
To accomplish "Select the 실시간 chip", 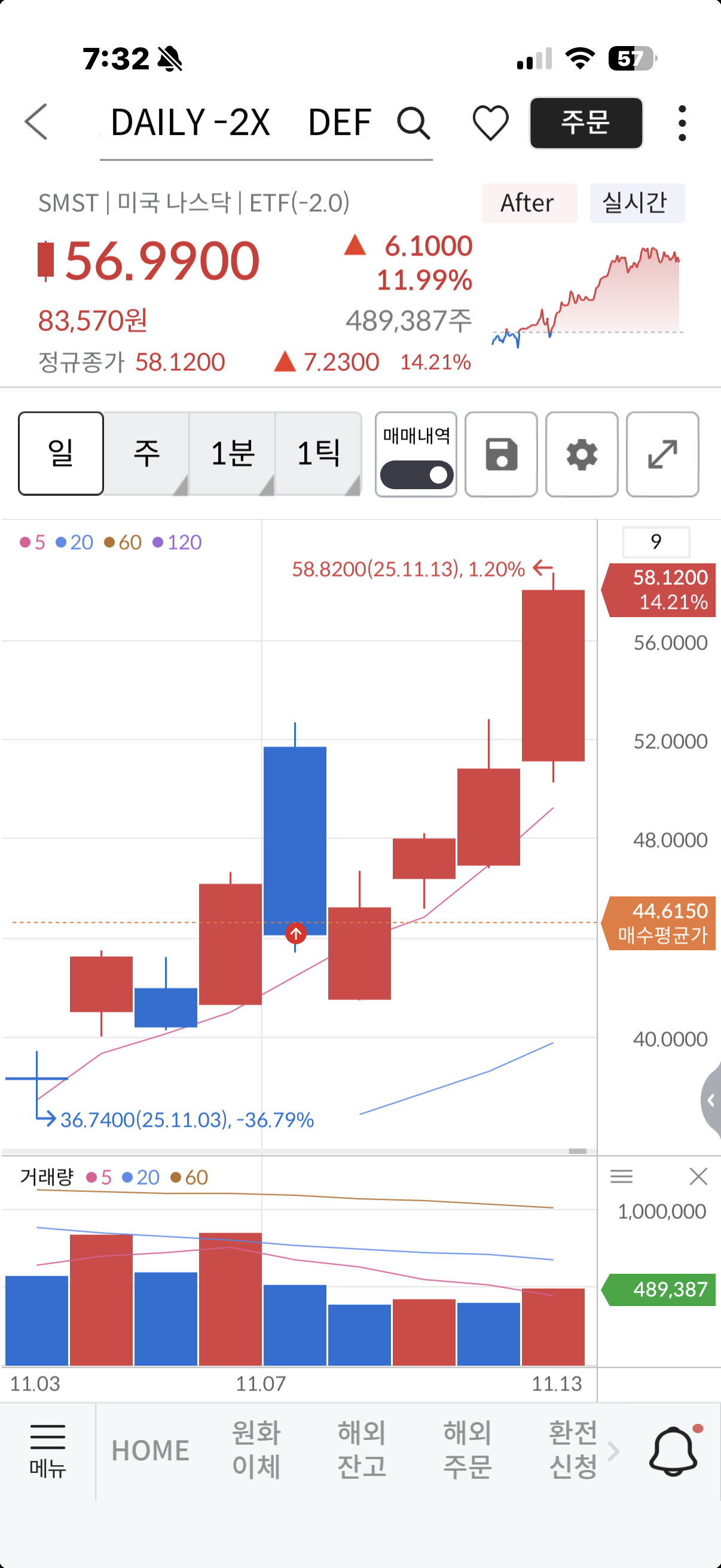I will click(x=637, y=203).
